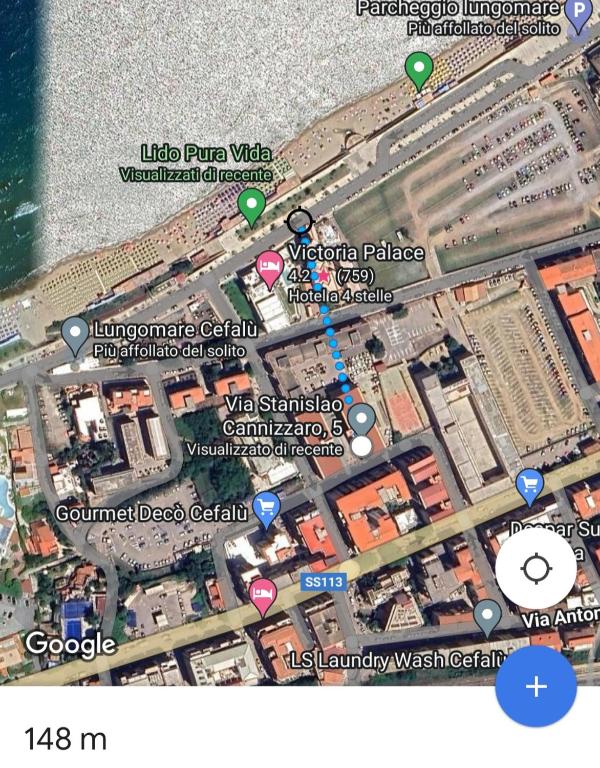Tap the Parcheggio lungomare parking marker
This screenshot has height=768, width=600.
pos(579,14)
